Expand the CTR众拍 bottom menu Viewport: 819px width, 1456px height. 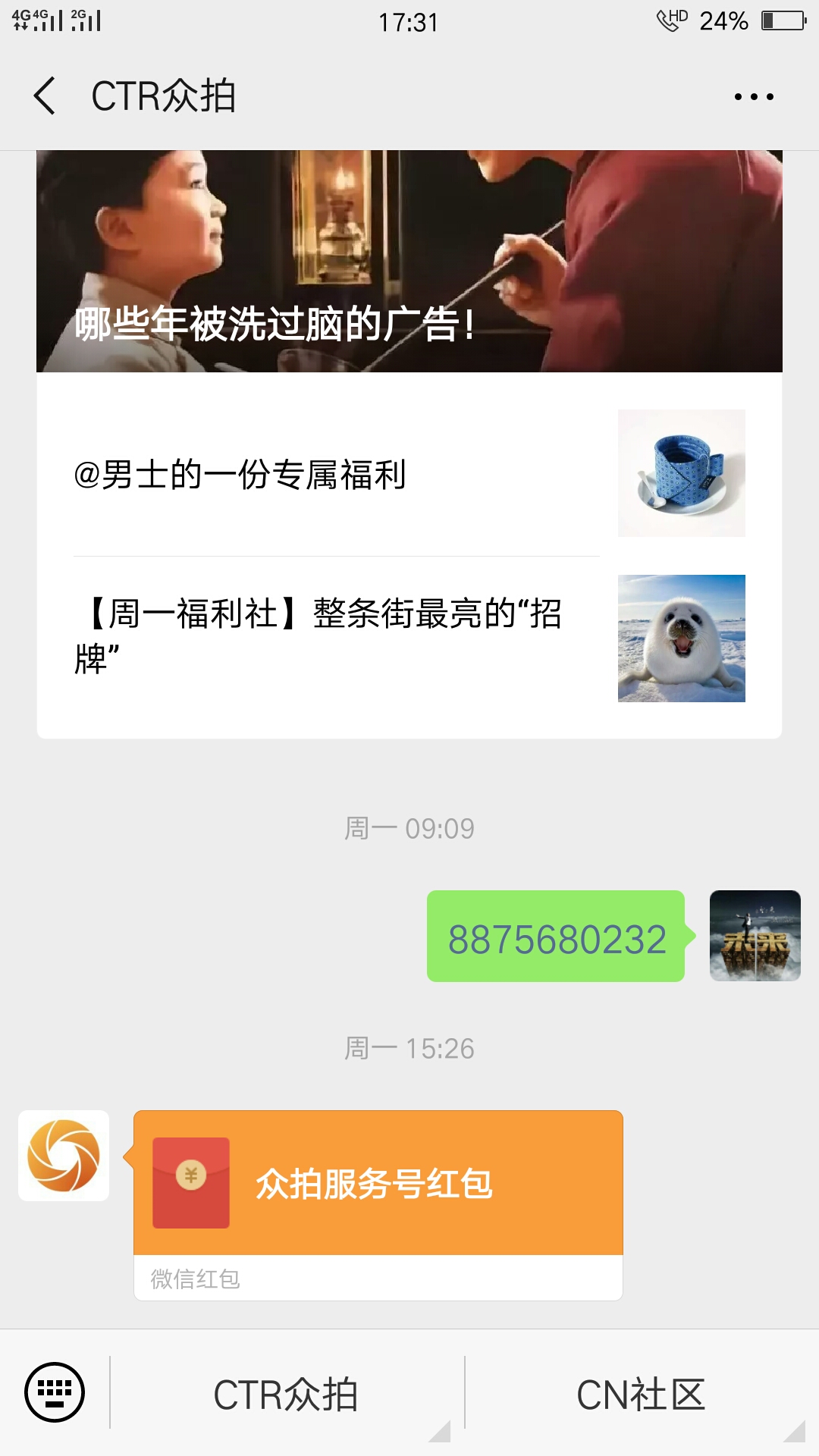tap(287, 1394)
